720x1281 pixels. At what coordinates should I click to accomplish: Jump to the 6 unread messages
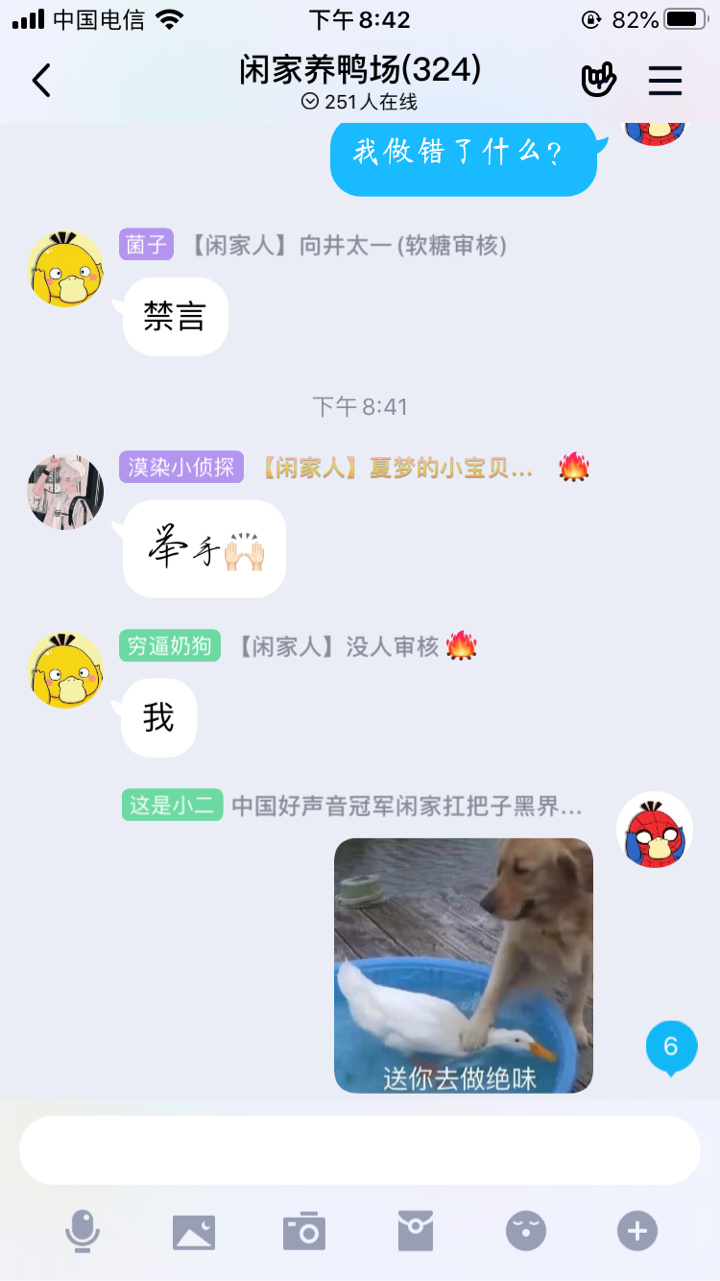click(x=671, y=1047)
